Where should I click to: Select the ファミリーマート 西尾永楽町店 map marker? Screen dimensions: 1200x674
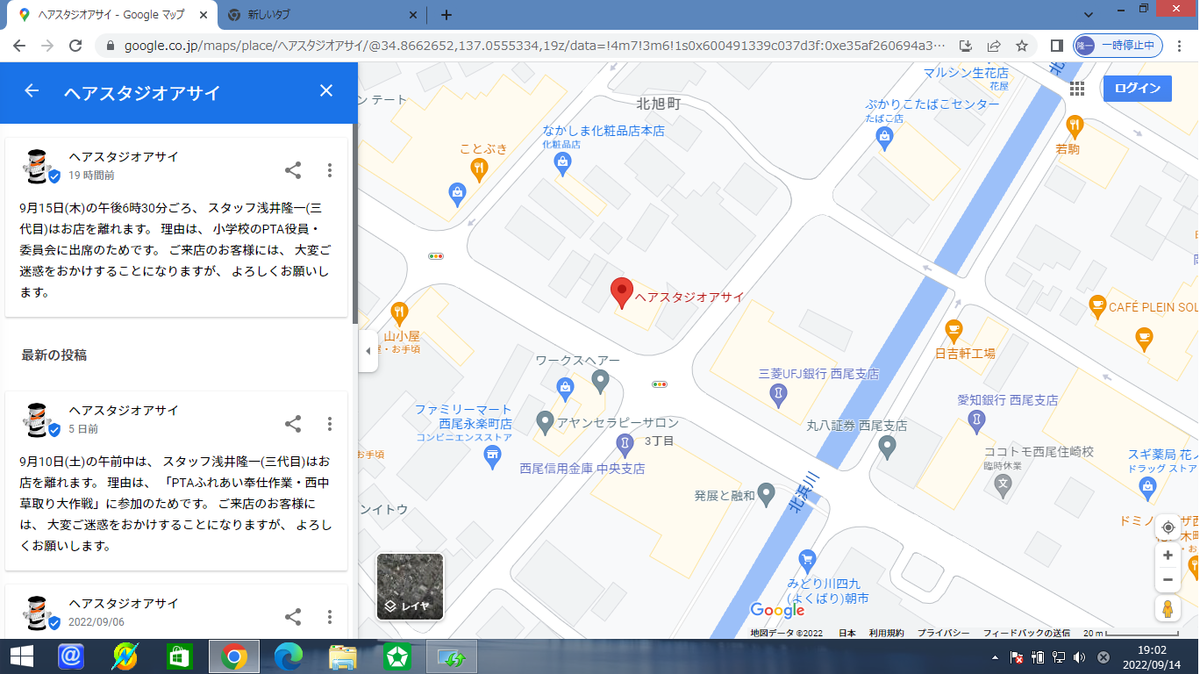[492, 457]
